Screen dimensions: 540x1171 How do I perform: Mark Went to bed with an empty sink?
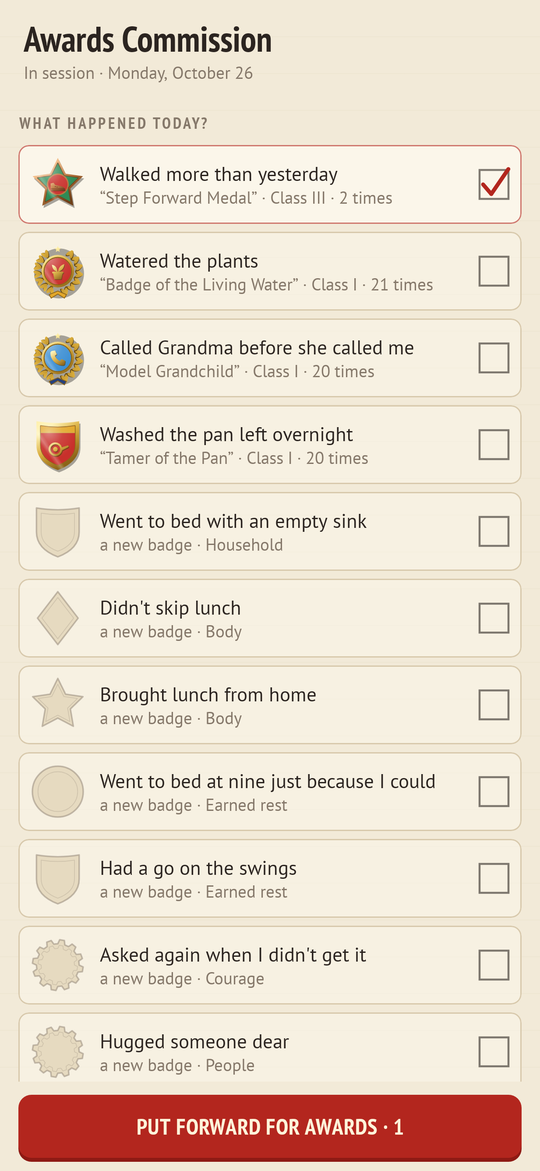tap(494, 531)
